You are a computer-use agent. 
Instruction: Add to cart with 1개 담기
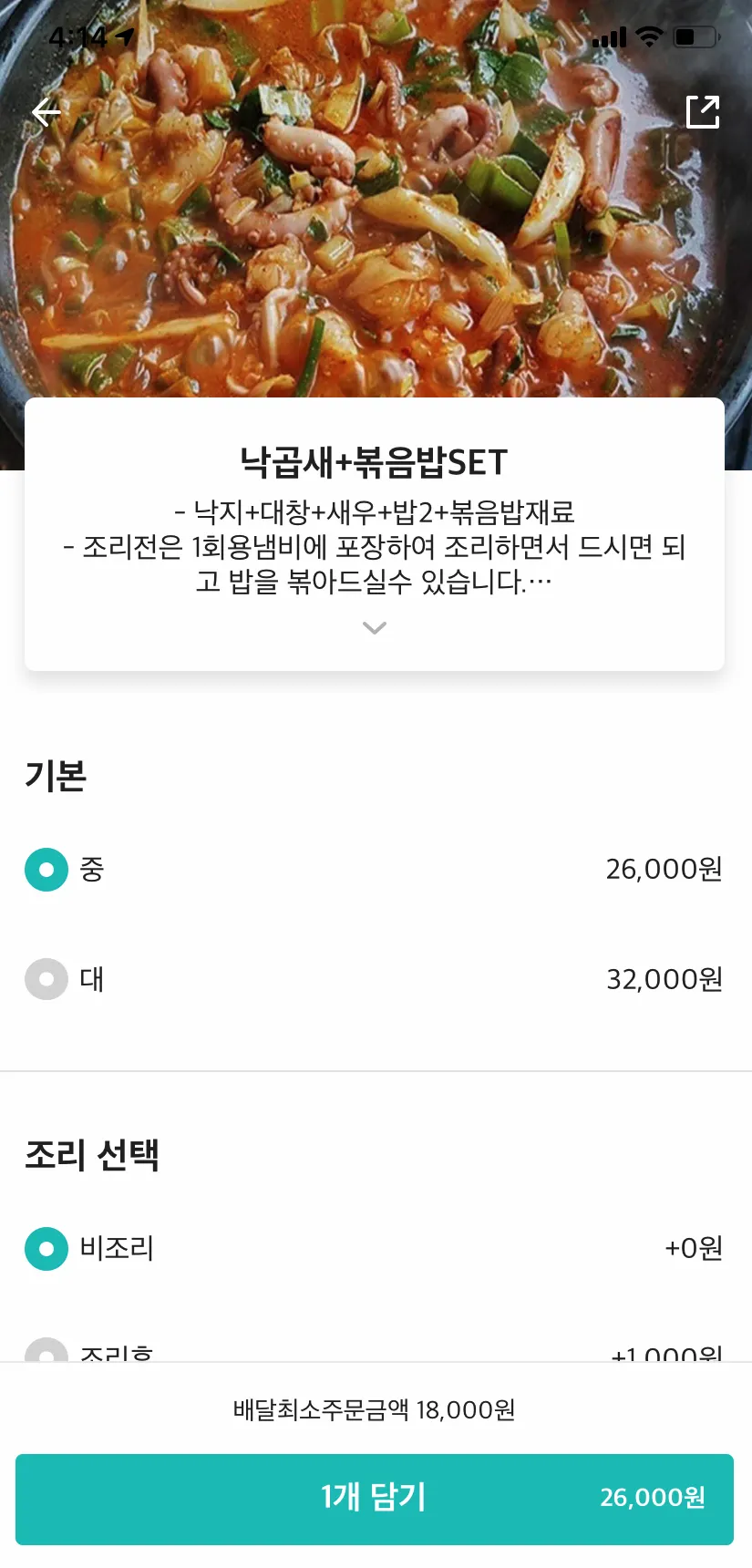[x=375, y=1498]
